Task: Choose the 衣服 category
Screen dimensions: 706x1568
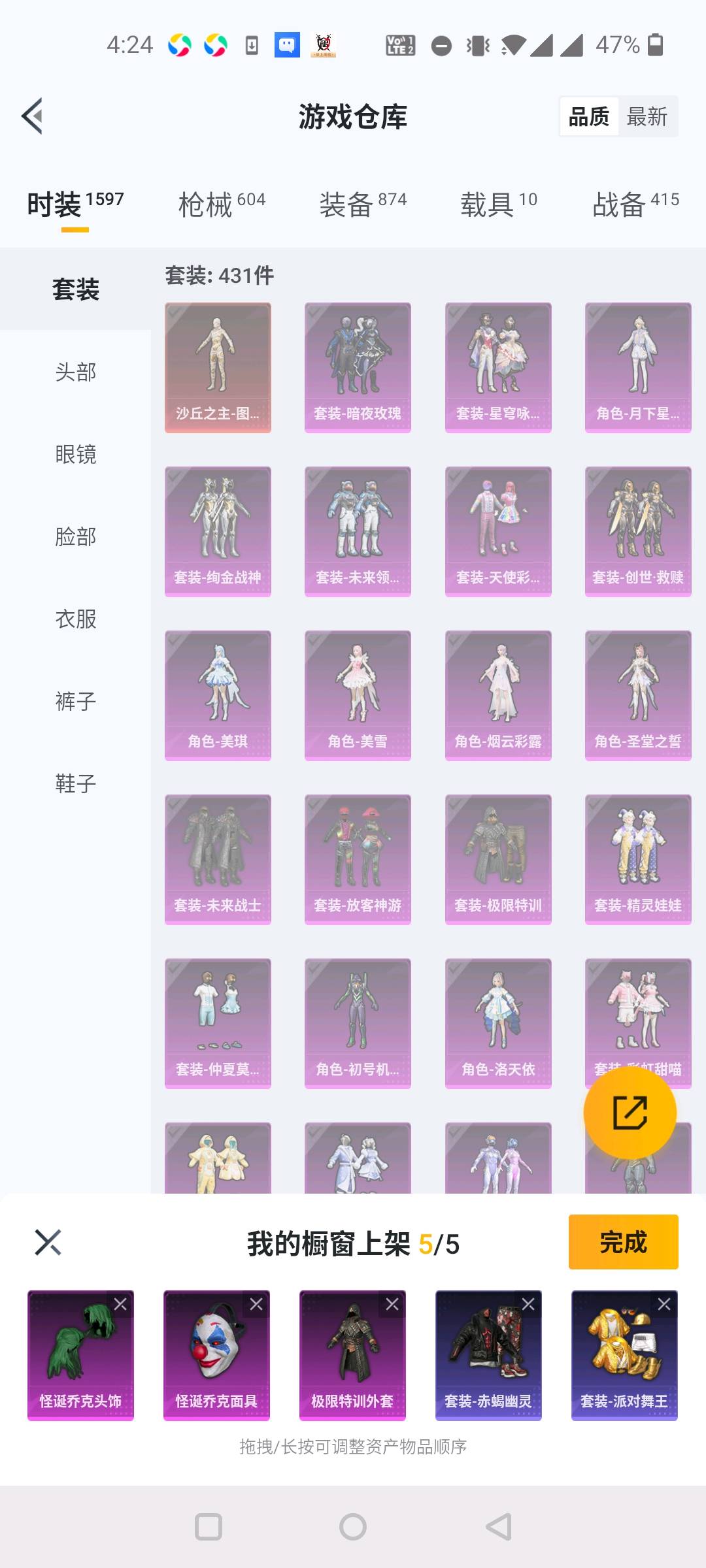Action: pos(75,619)
